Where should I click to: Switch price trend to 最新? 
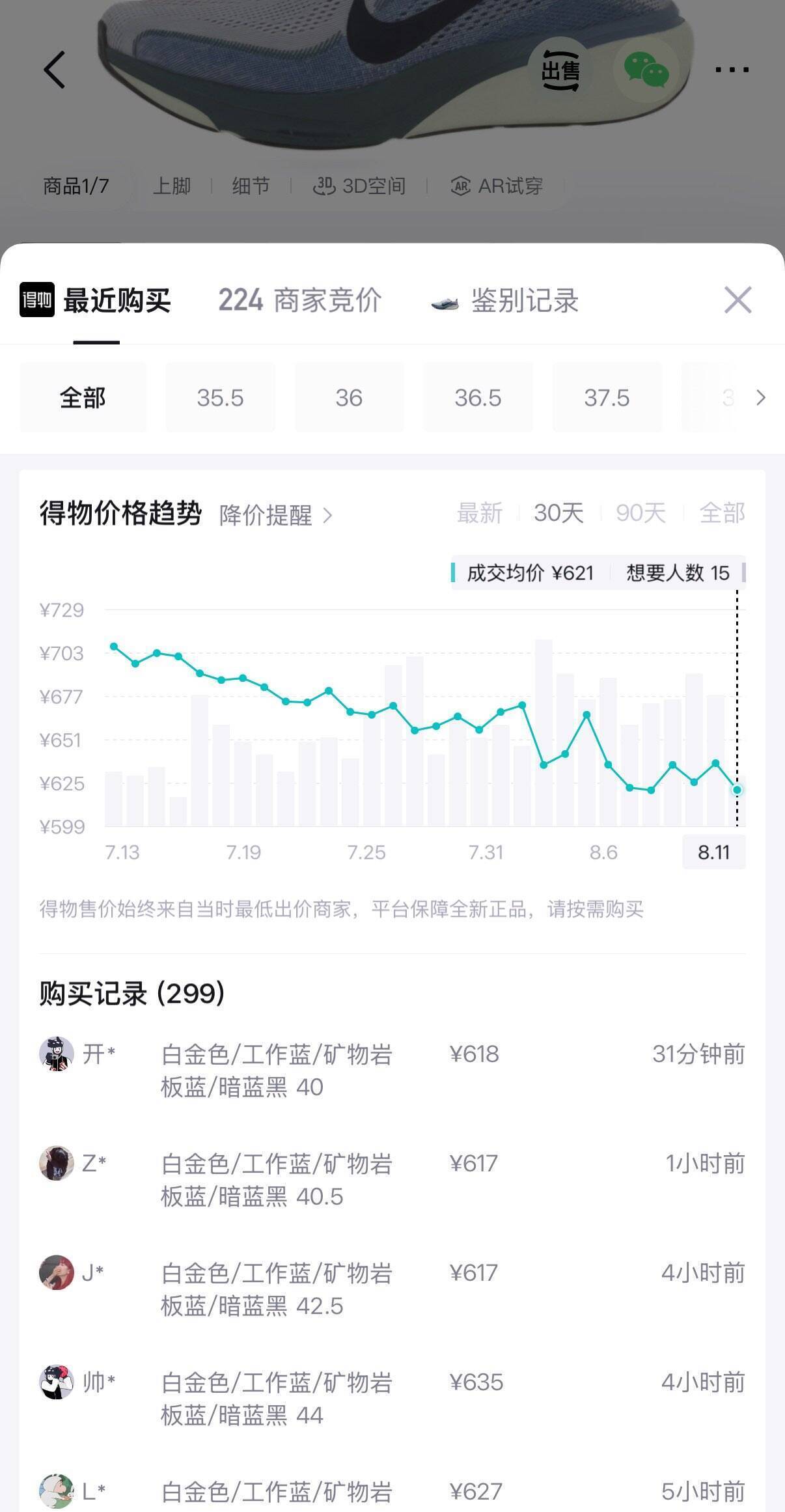pyautogui.click(x=480, y=513)
